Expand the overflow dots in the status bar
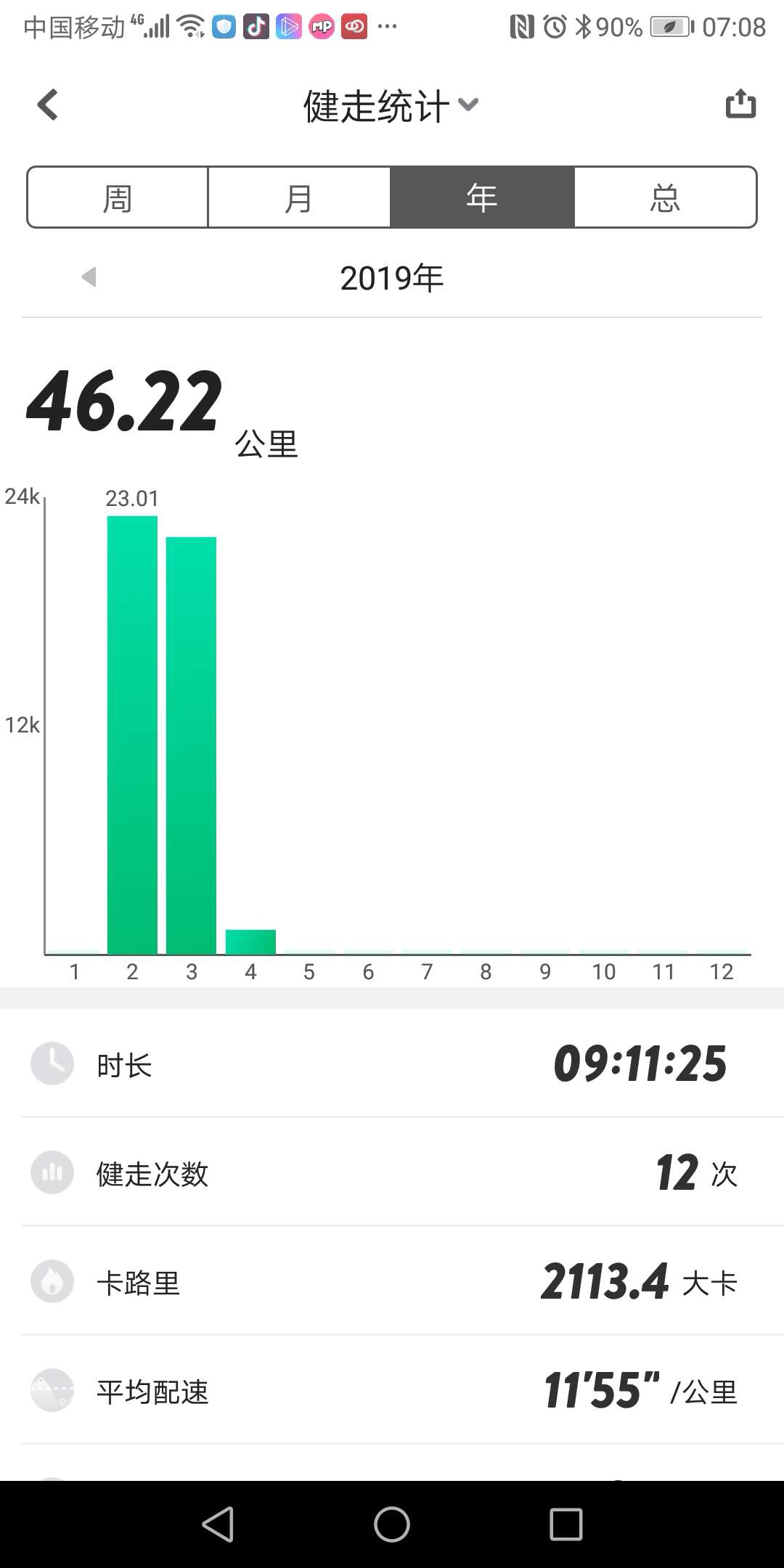 (x=387, y=28)
